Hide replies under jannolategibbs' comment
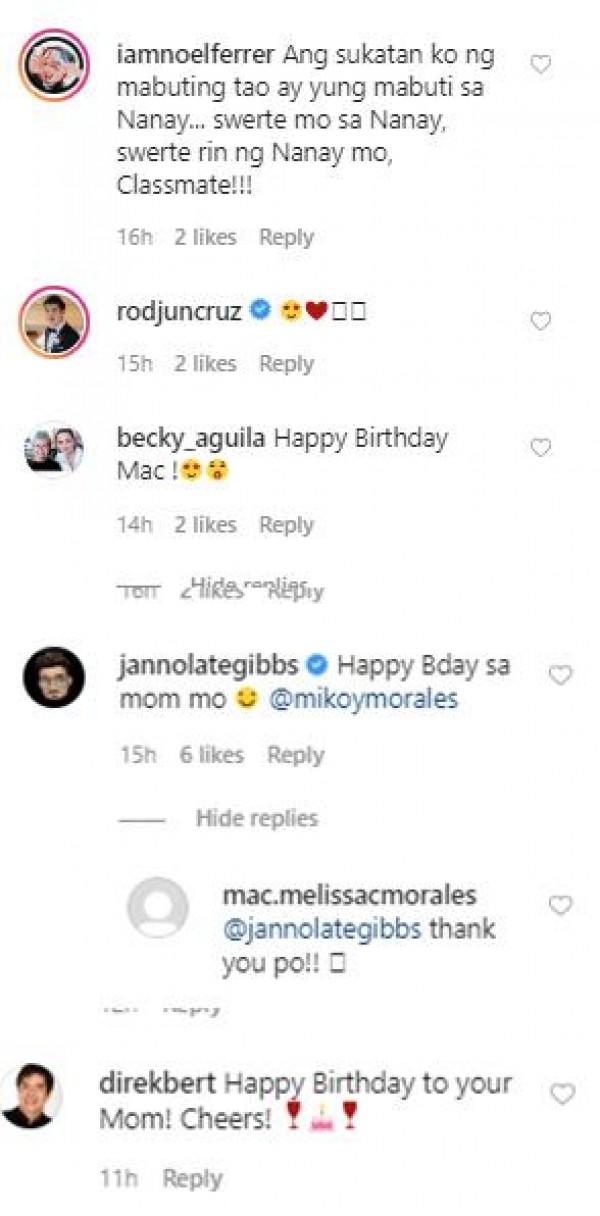 click(256, 819)
